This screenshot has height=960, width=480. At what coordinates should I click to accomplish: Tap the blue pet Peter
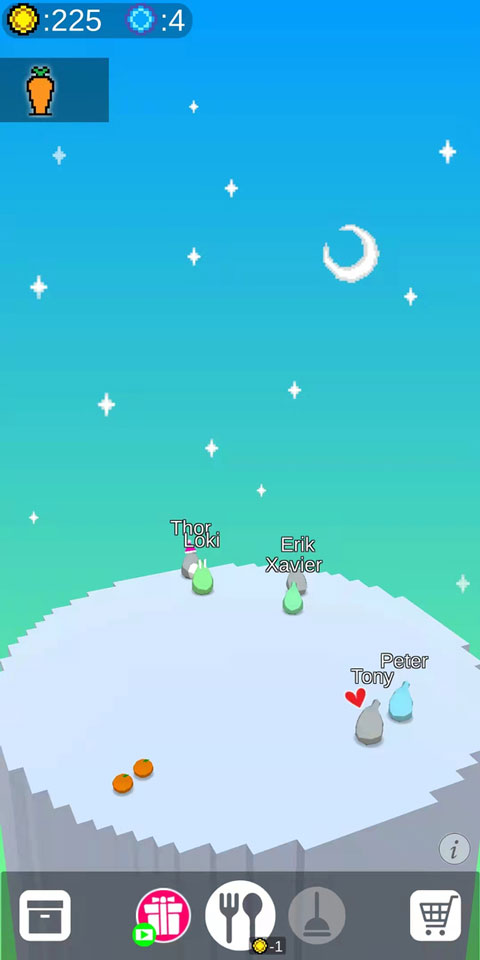tap(400, 702)
